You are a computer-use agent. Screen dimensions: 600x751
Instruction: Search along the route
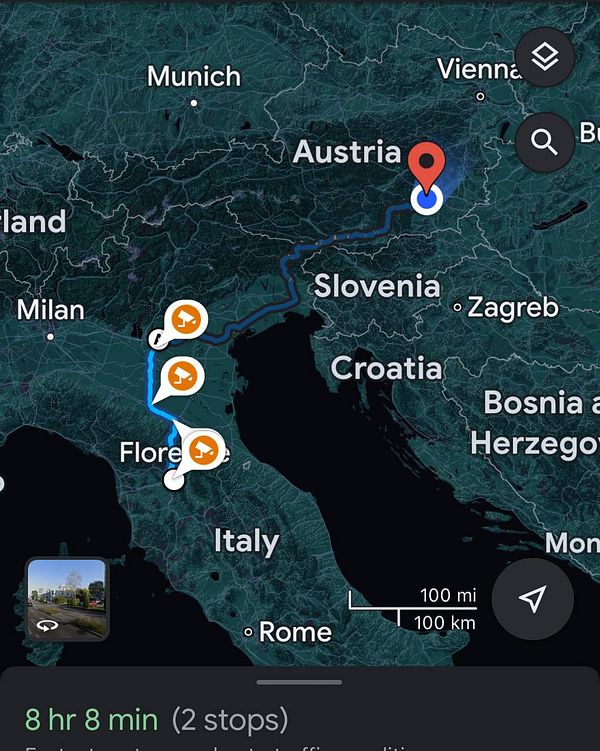pos(544,142)
